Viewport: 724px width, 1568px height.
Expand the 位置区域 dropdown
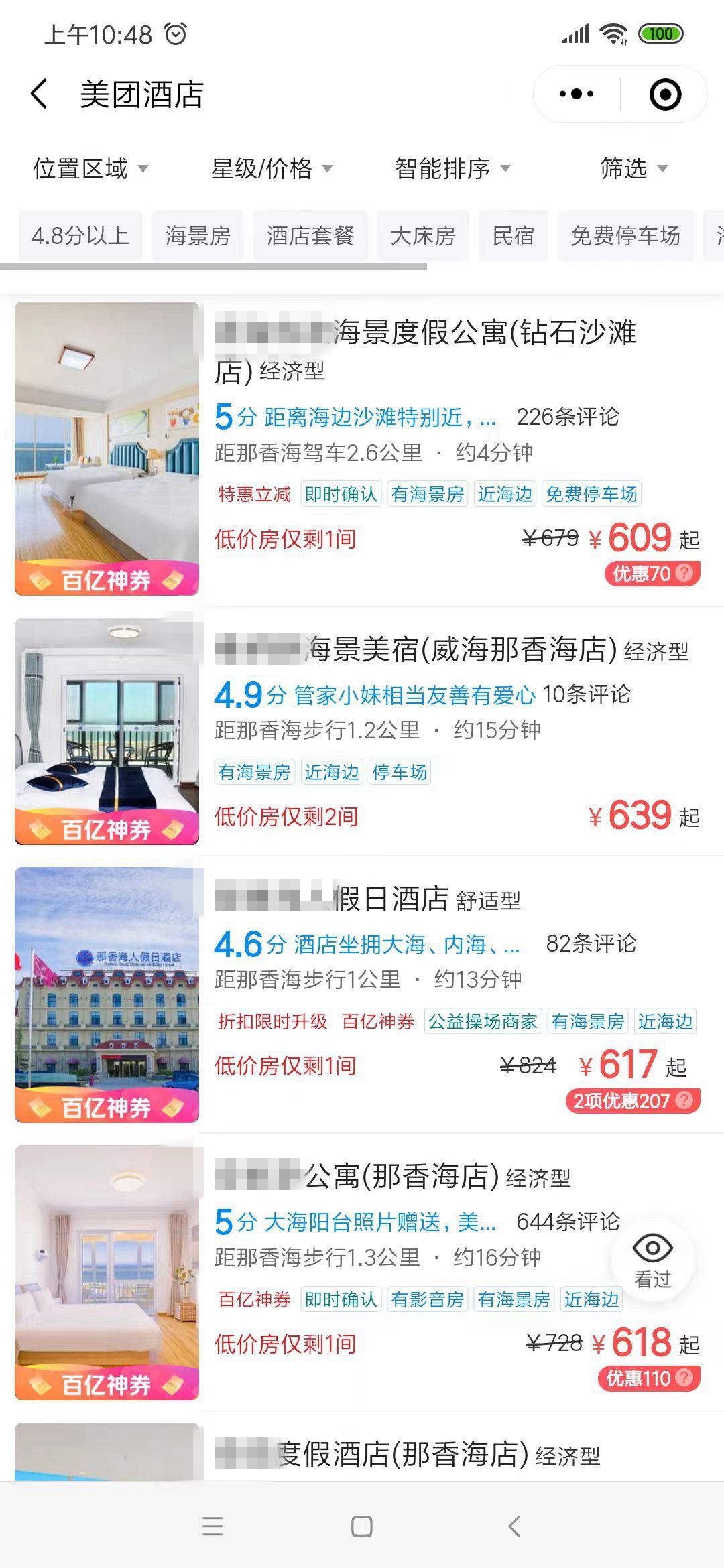pyautogui.click(x=90, y=168)
